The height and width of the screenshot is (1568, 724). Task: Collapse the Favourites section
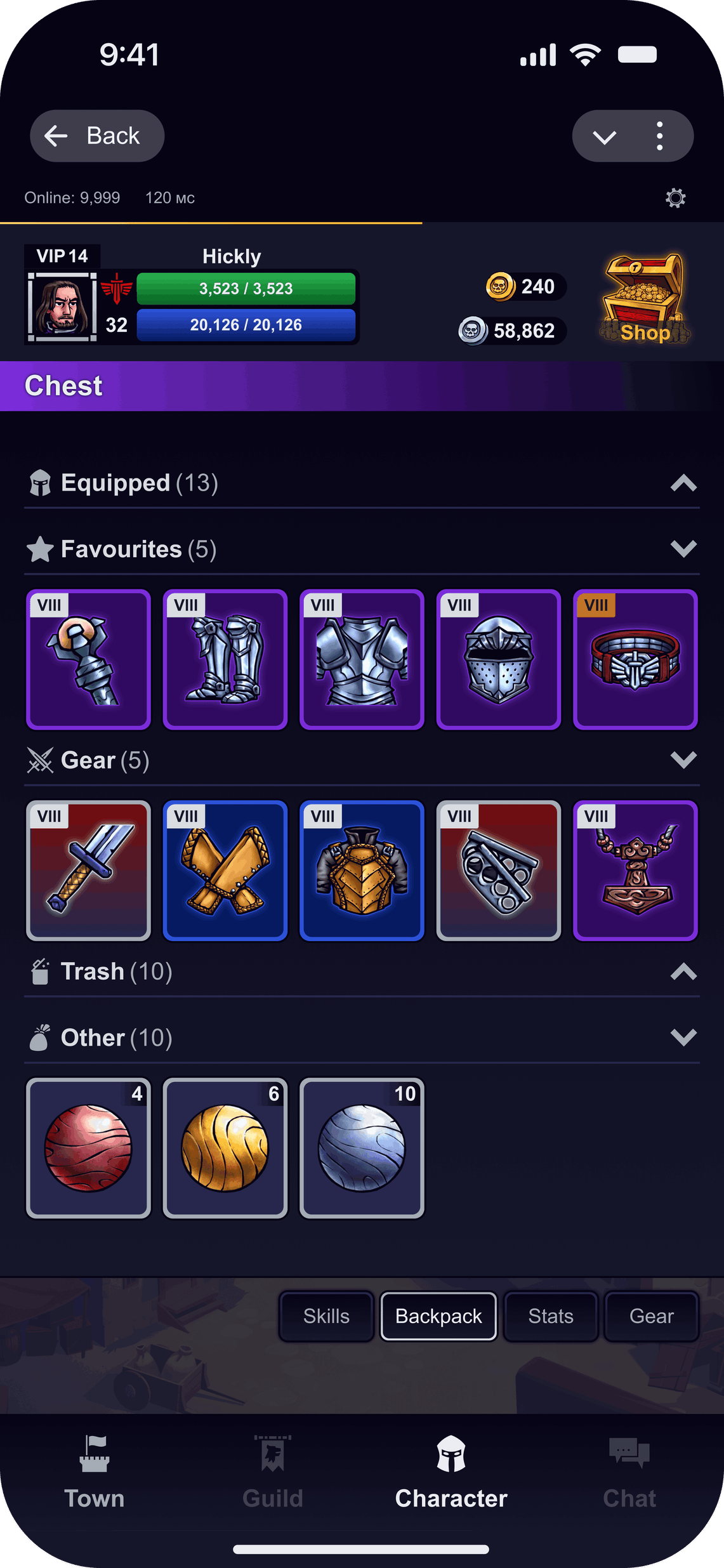click(683, 549)
